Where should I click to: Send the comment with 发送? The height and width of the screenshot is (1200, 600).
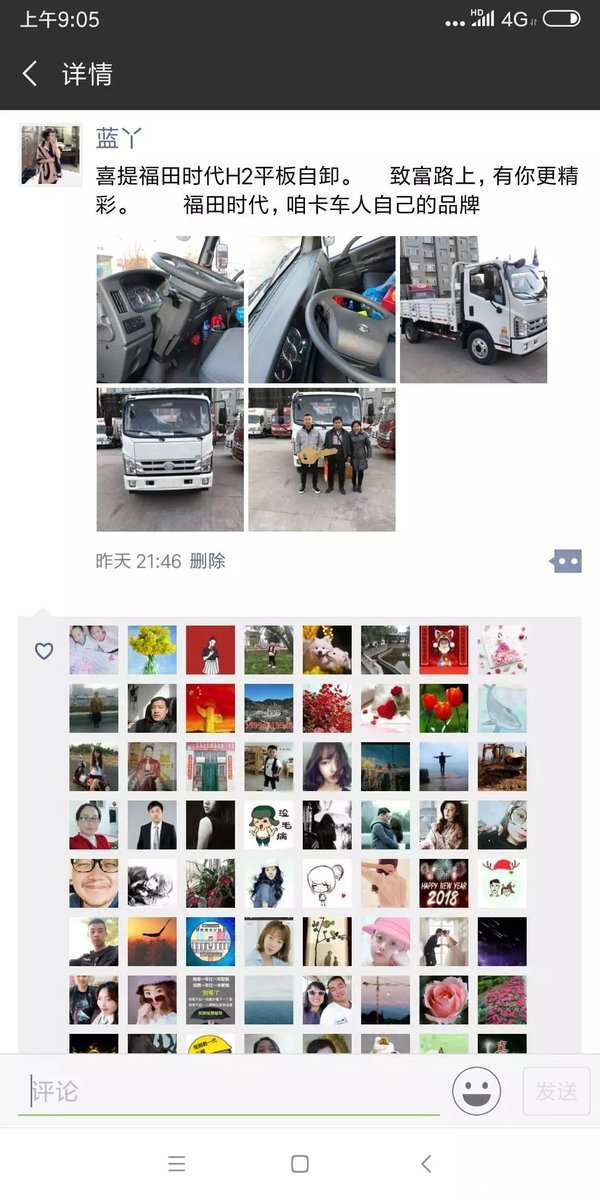tap(556, 1091)
